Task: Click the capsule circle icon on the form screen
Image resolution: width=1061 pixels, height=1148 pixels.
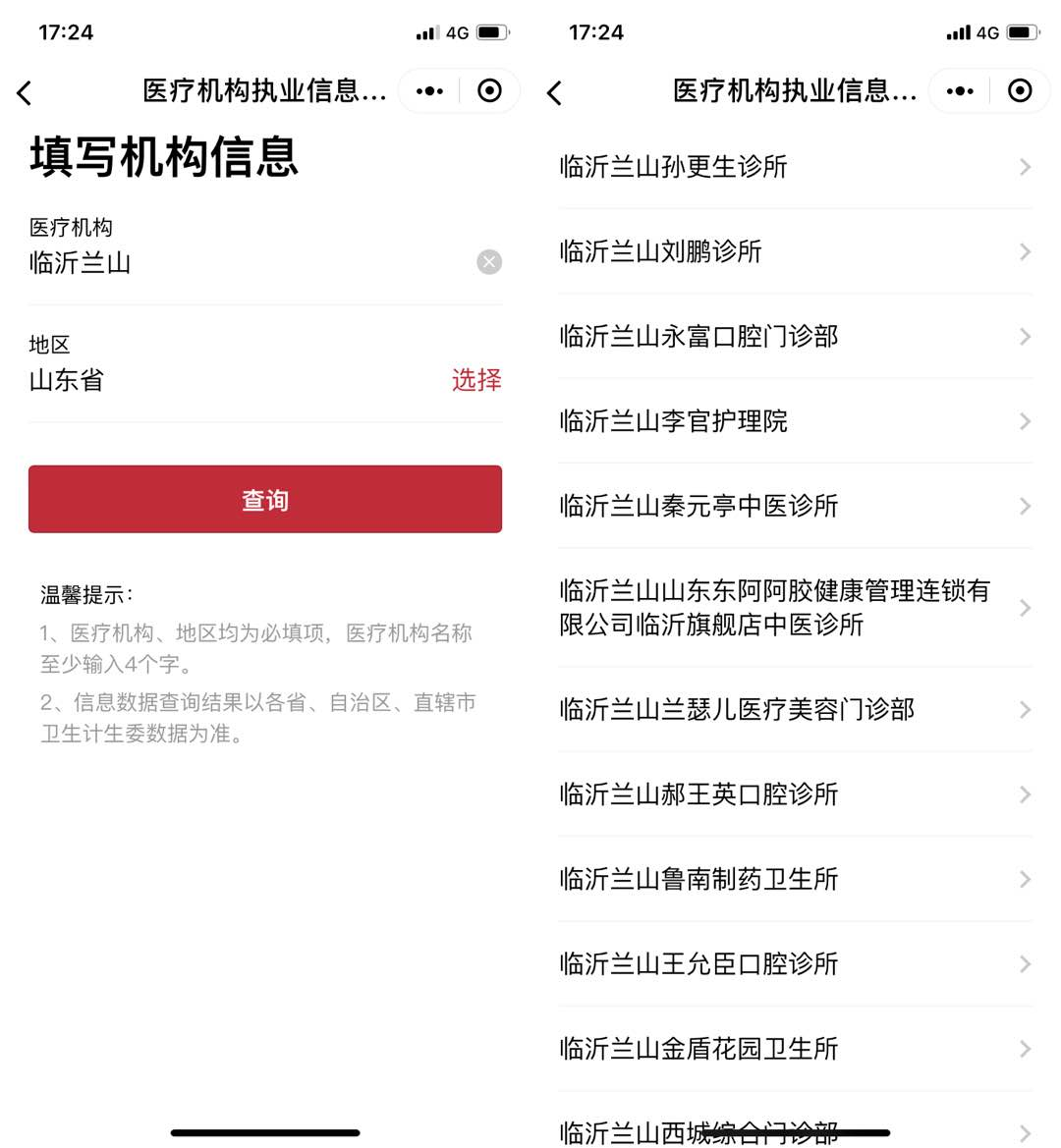Action: point(488,90)
